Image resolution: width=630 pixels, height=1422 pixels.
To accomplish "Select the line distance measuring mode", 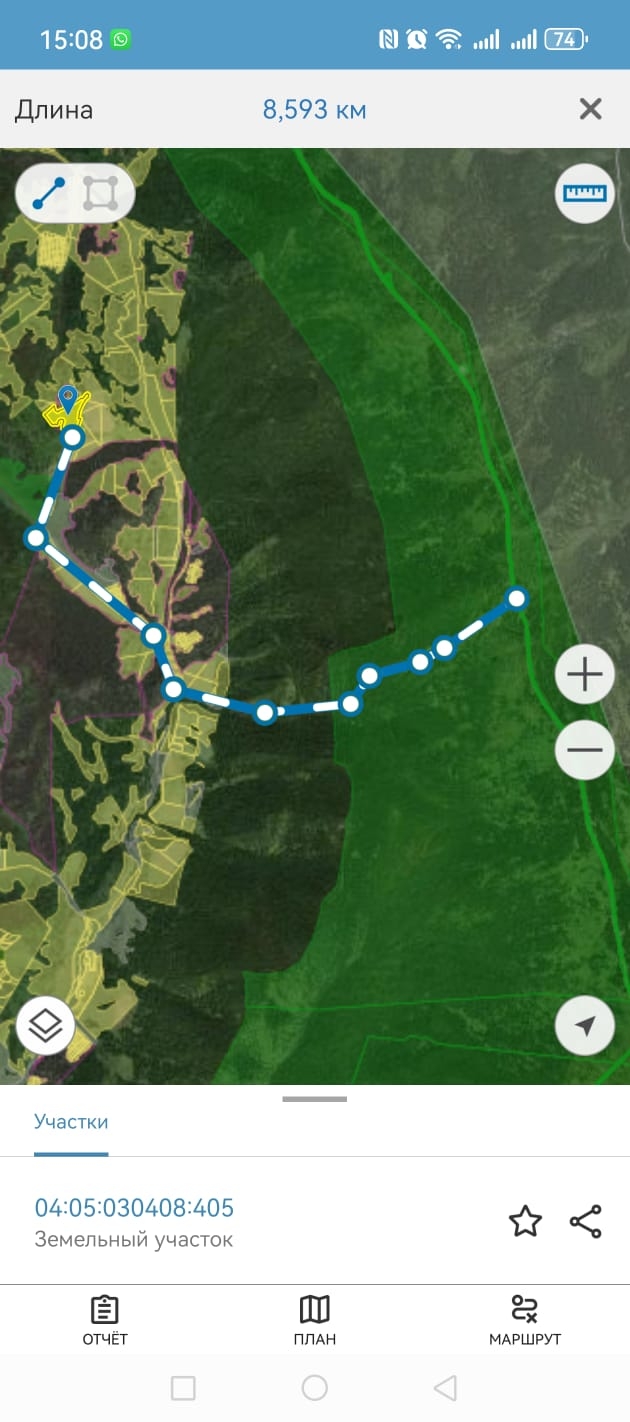I will pos(49,193).
